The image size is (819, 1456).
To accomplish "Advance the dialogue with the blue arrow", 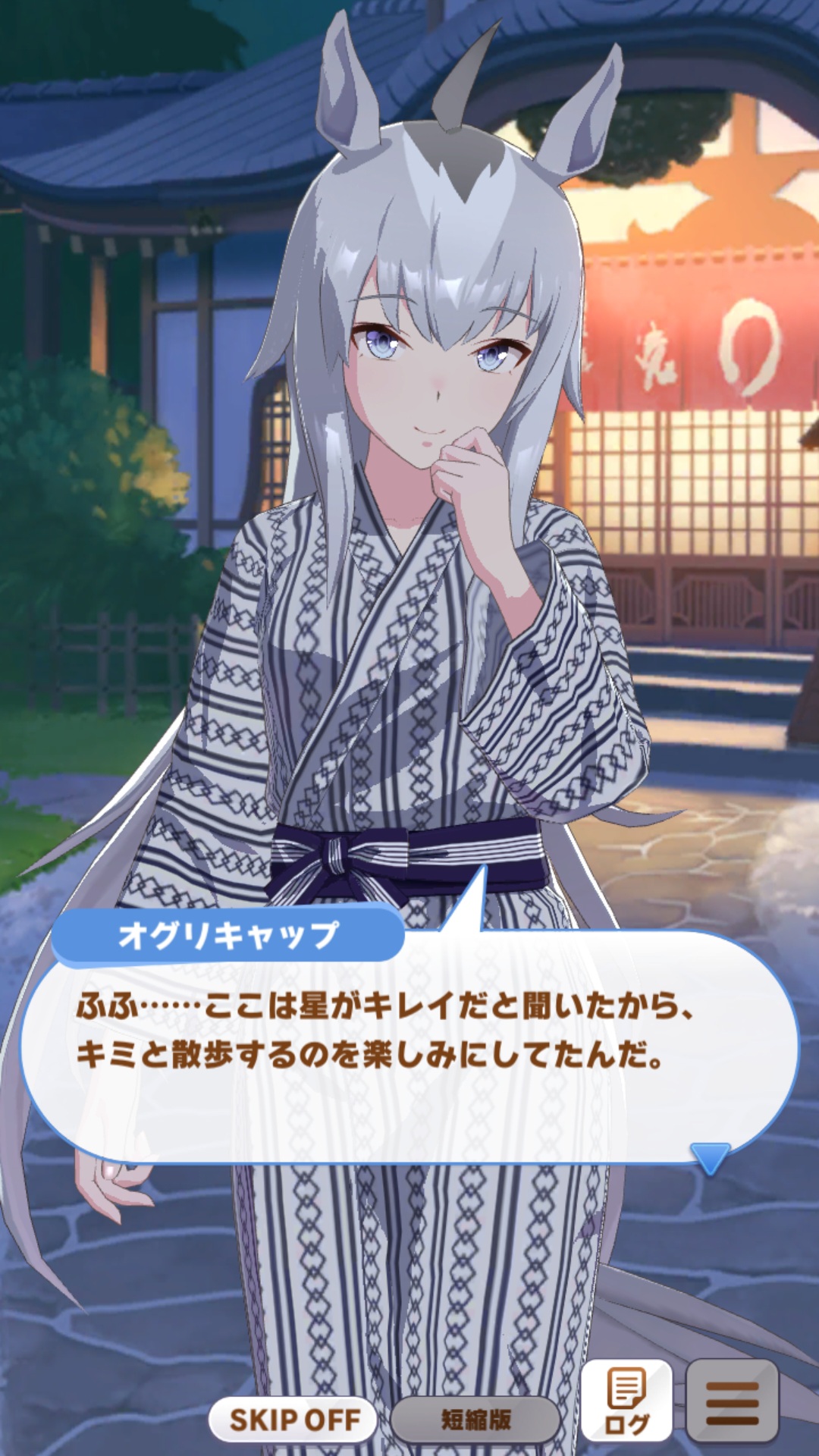I will click(710, 1158).
